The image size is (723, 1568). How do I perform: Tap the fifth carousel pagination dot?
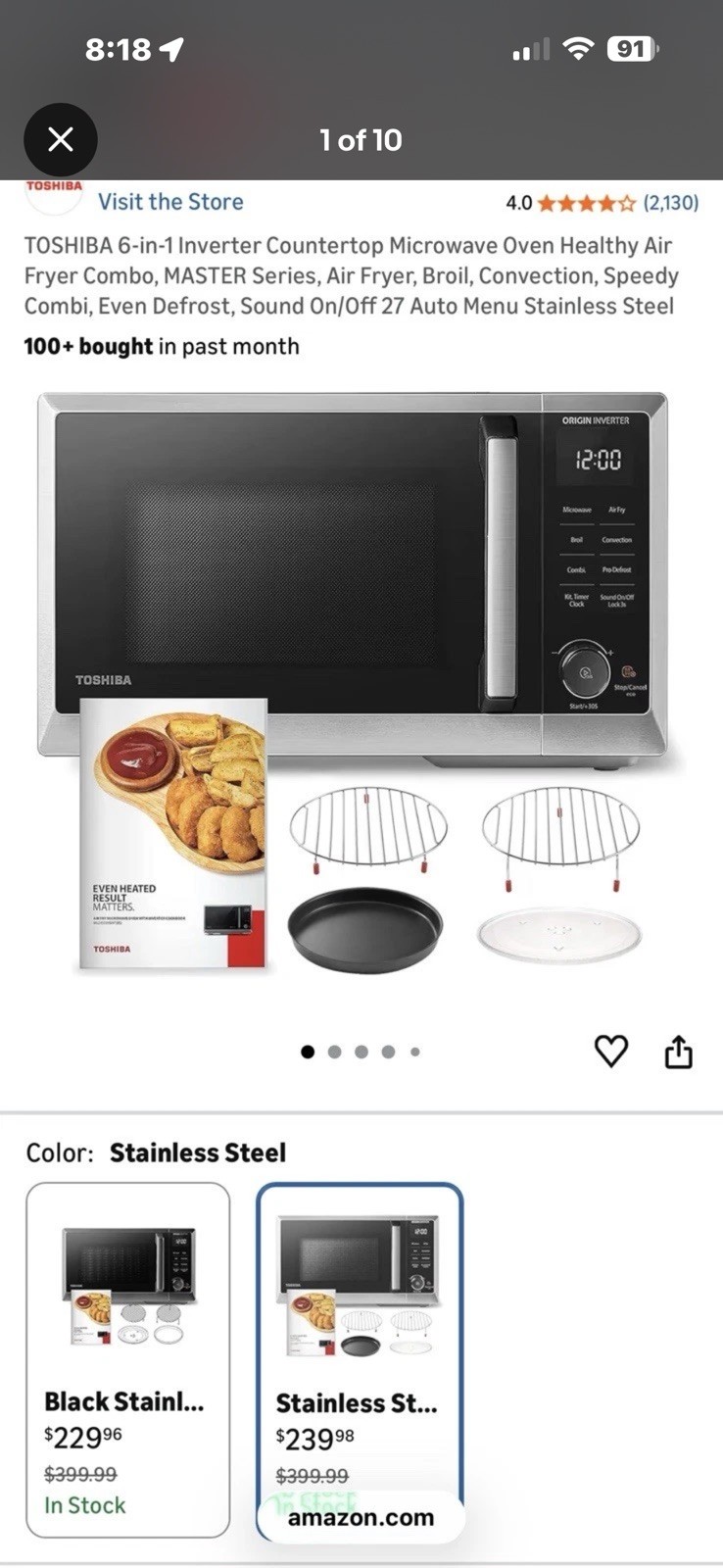pyautogui.click(x=415, y=1051)
